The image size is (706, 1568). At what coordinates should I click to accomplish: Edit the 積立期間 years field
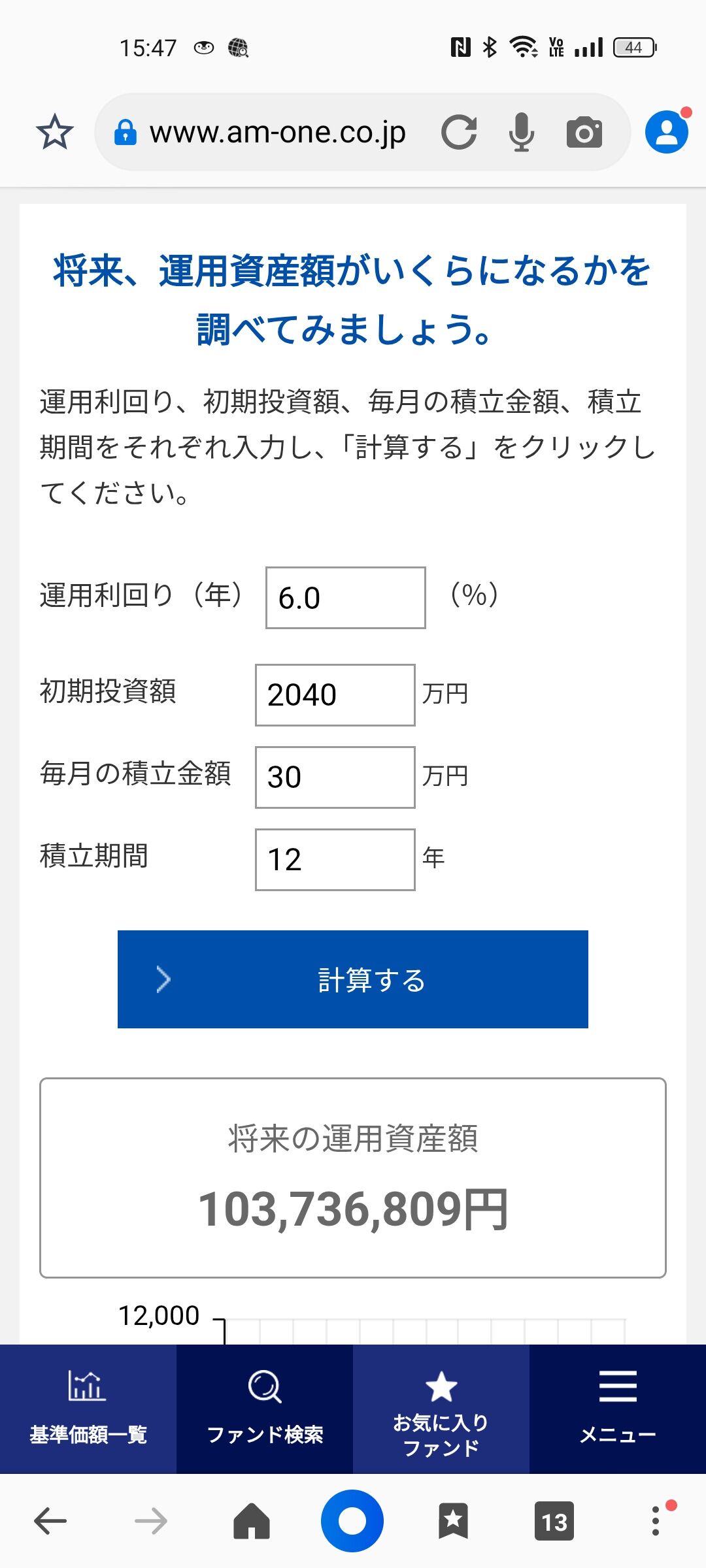tap(335, 860)
